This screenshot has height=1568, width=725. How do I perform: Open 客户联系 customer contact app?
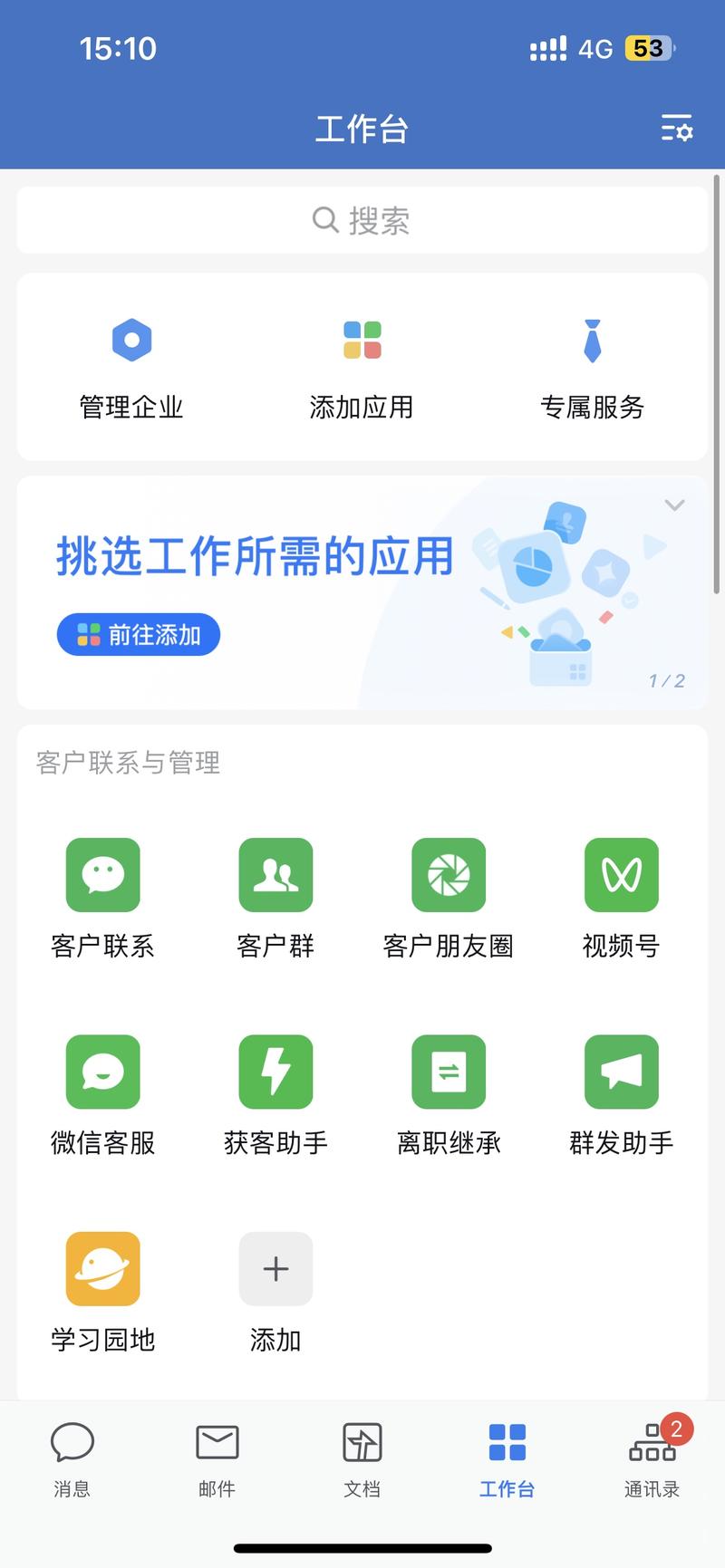102,874
